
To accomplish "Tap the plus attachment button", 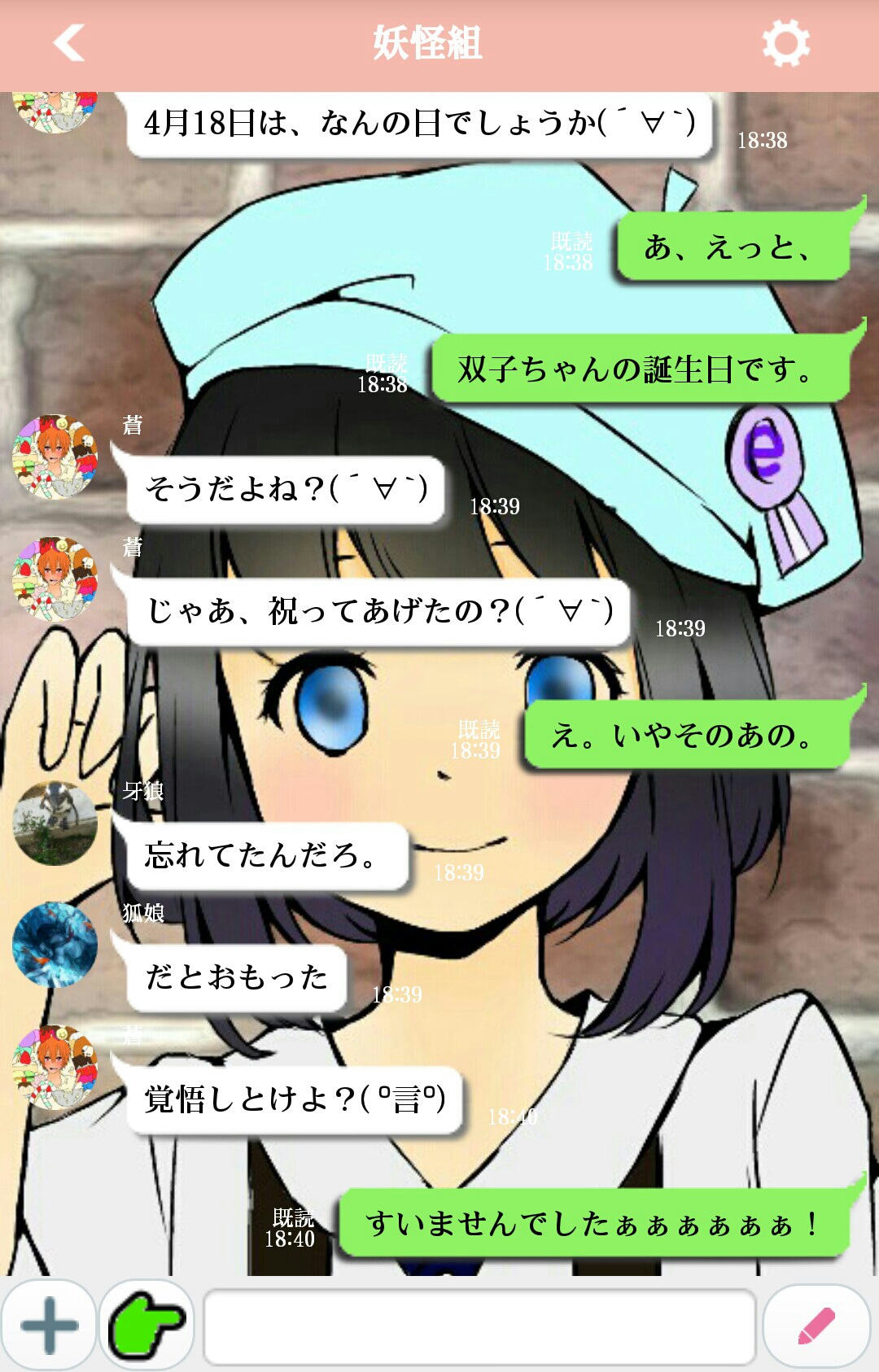I will click(x=49, y=1325).
